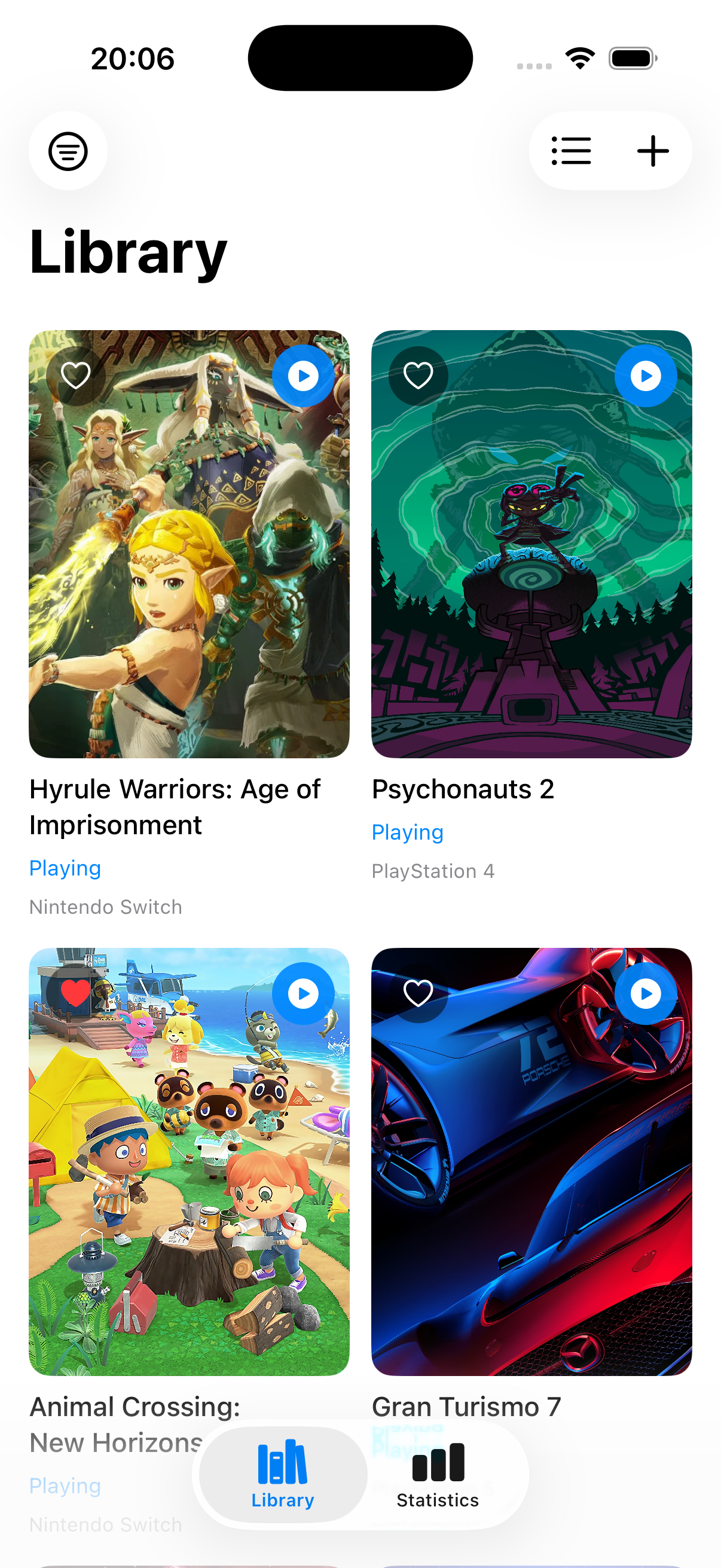Tap play button on Psychonauts 2 cover
Screen dimensions: 721x1568
[646, 376]
